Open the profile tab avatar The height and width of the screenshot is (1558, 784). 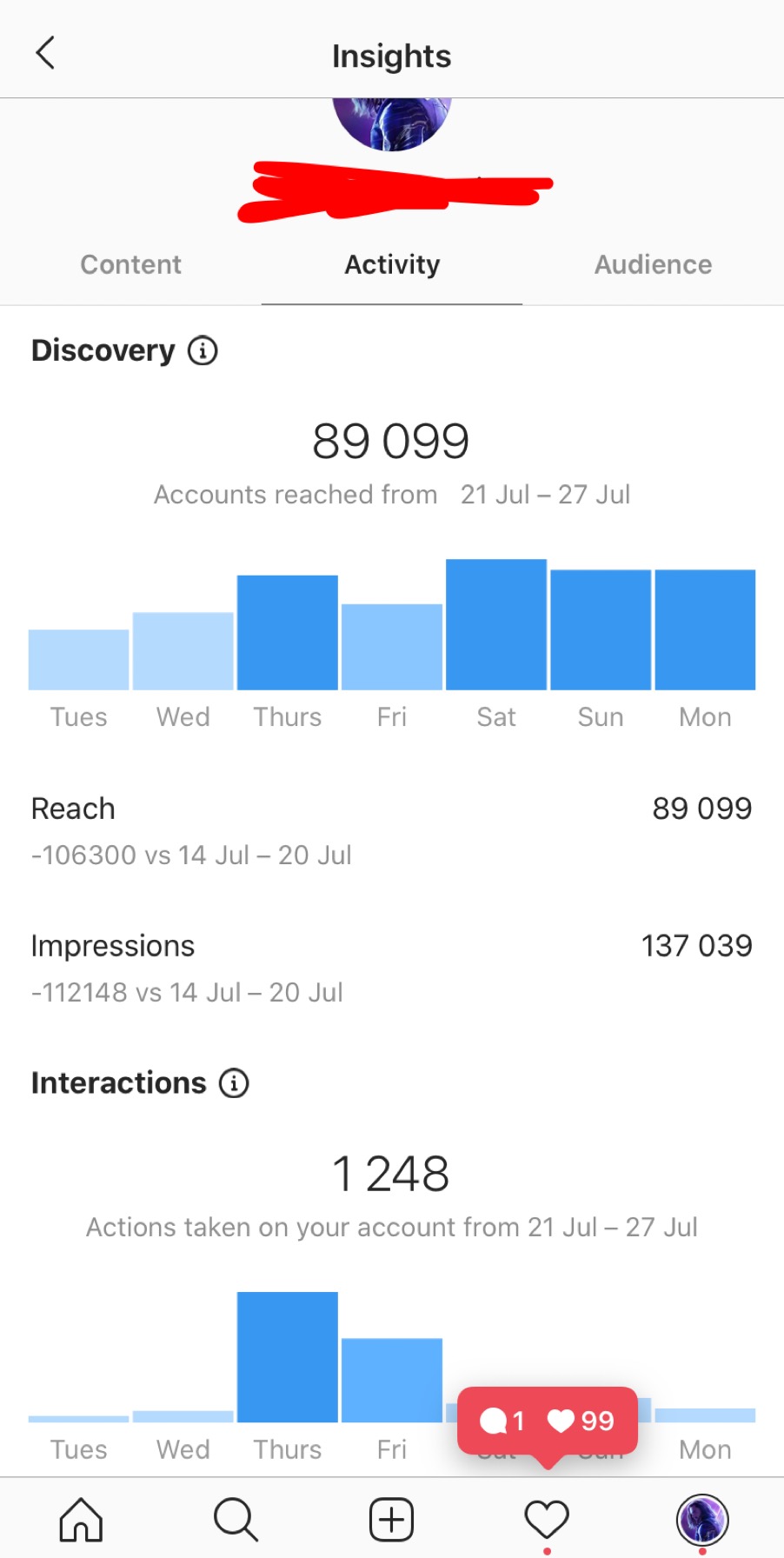tap(702, 1520)
